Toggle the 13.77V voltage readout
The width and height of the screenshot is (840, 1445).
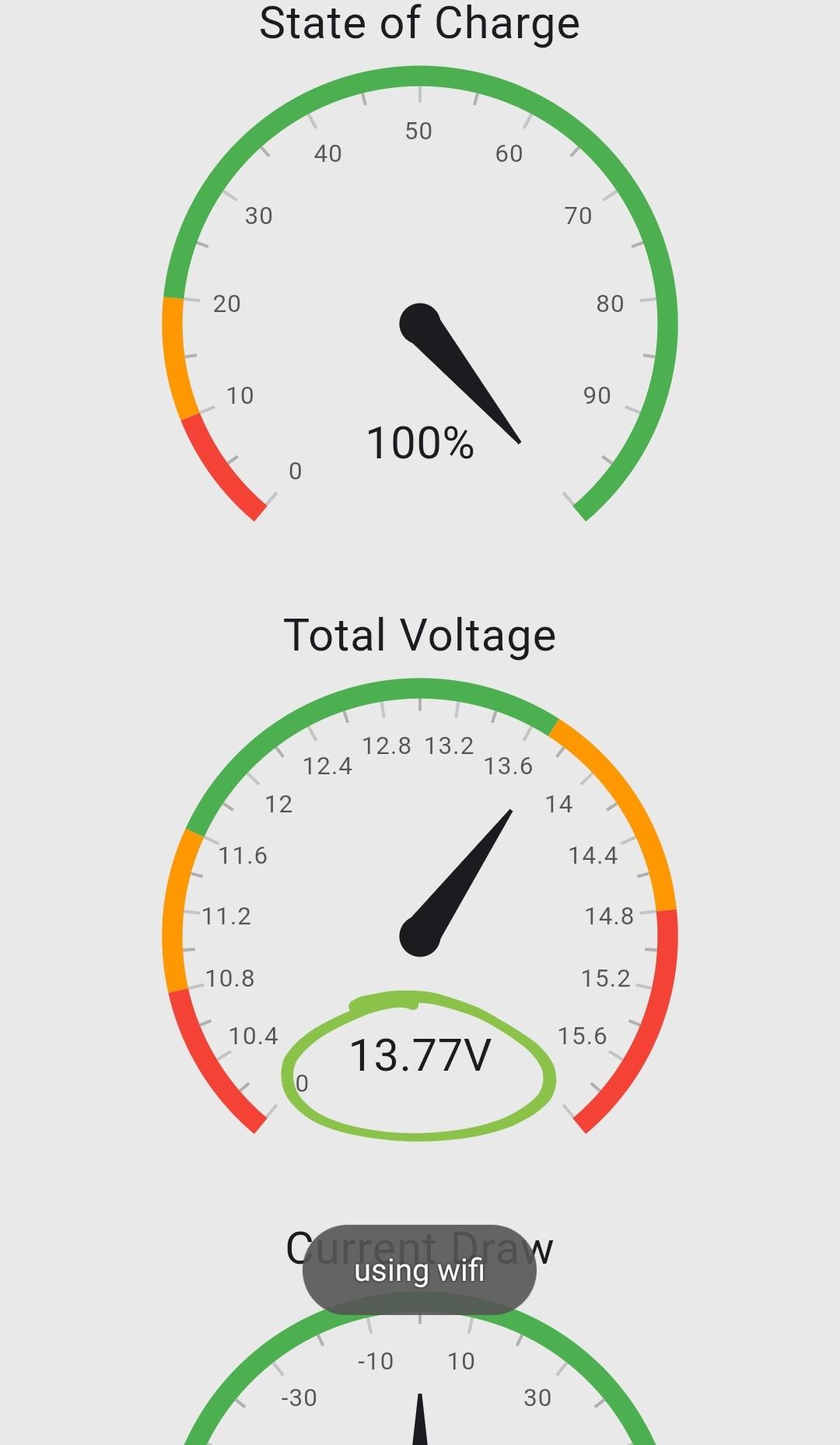click(x=420, y=1054)
